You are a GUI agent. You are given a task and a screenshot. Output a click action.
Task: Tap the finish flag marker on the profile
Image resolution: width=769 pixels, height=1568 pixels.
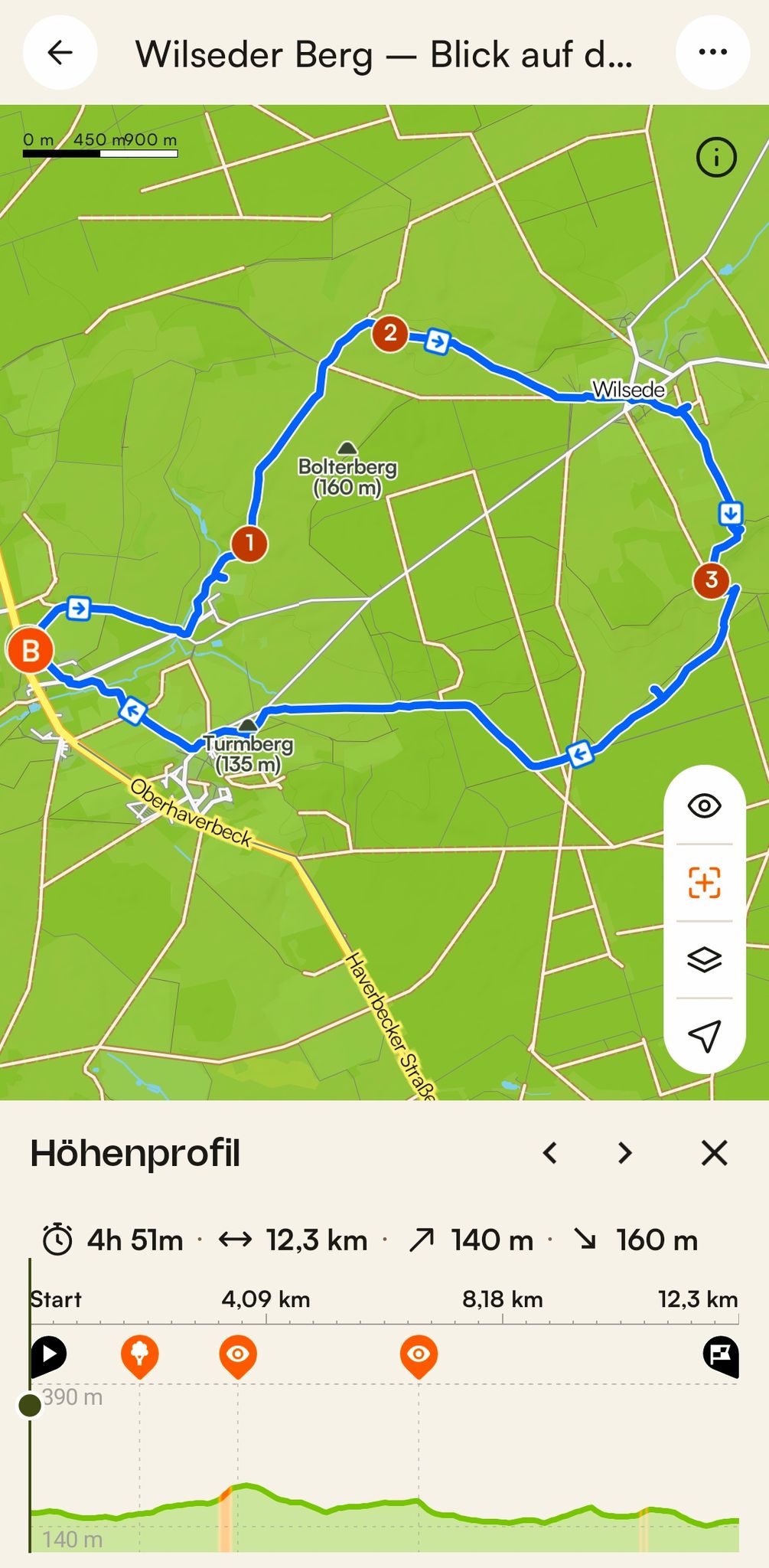point(721,1356)
